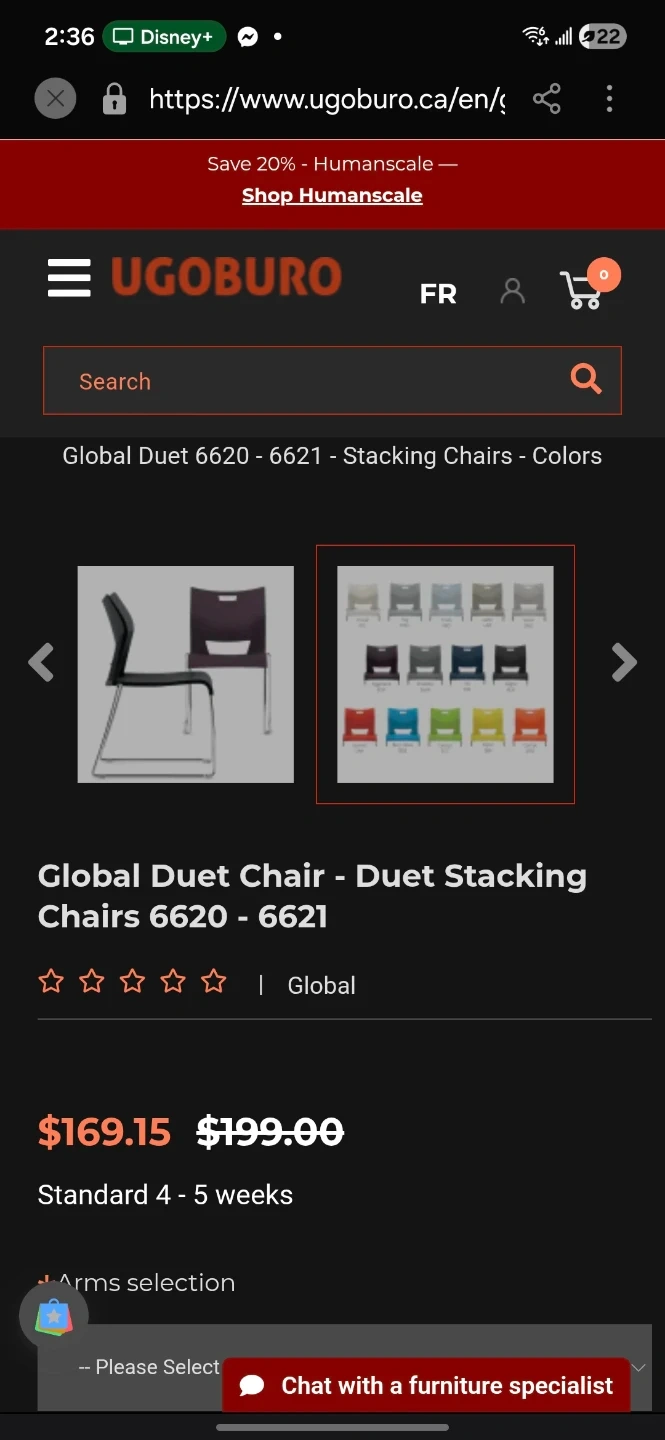This screenshot has height=1440, width=665.
Task: Show the next product image
Action: (624, 662)
